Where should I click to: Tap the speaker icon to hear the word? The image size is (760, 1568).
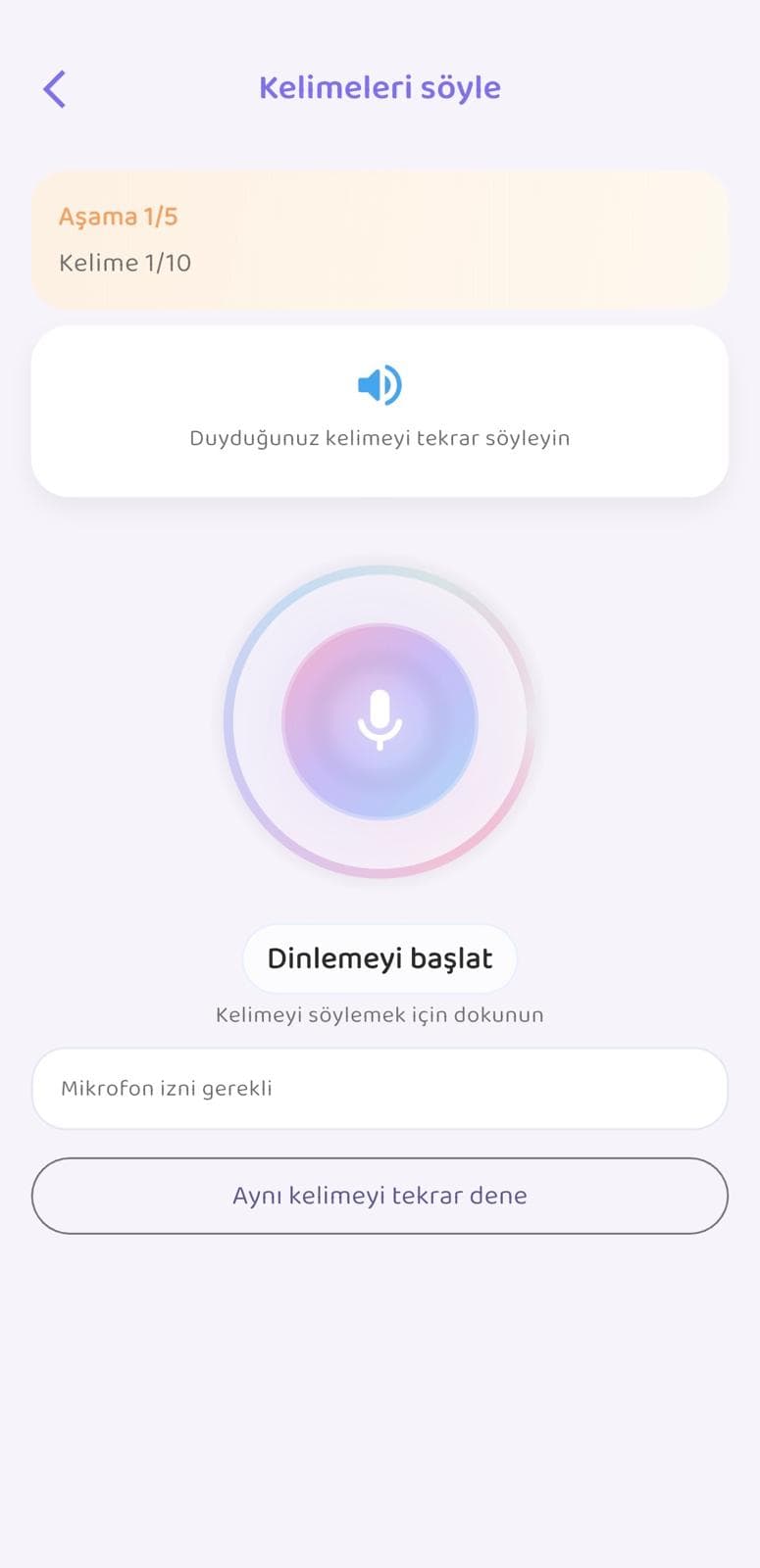(380, 384)
